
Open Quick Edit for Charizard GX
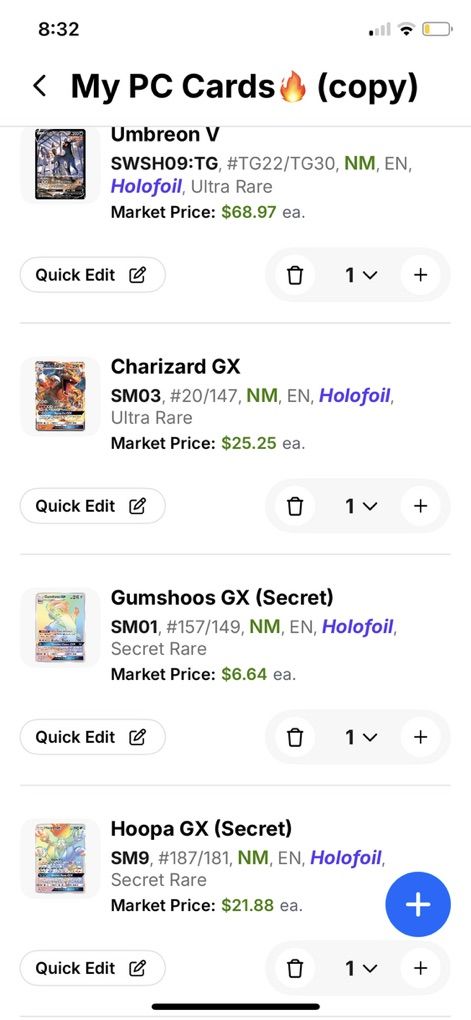92,506
